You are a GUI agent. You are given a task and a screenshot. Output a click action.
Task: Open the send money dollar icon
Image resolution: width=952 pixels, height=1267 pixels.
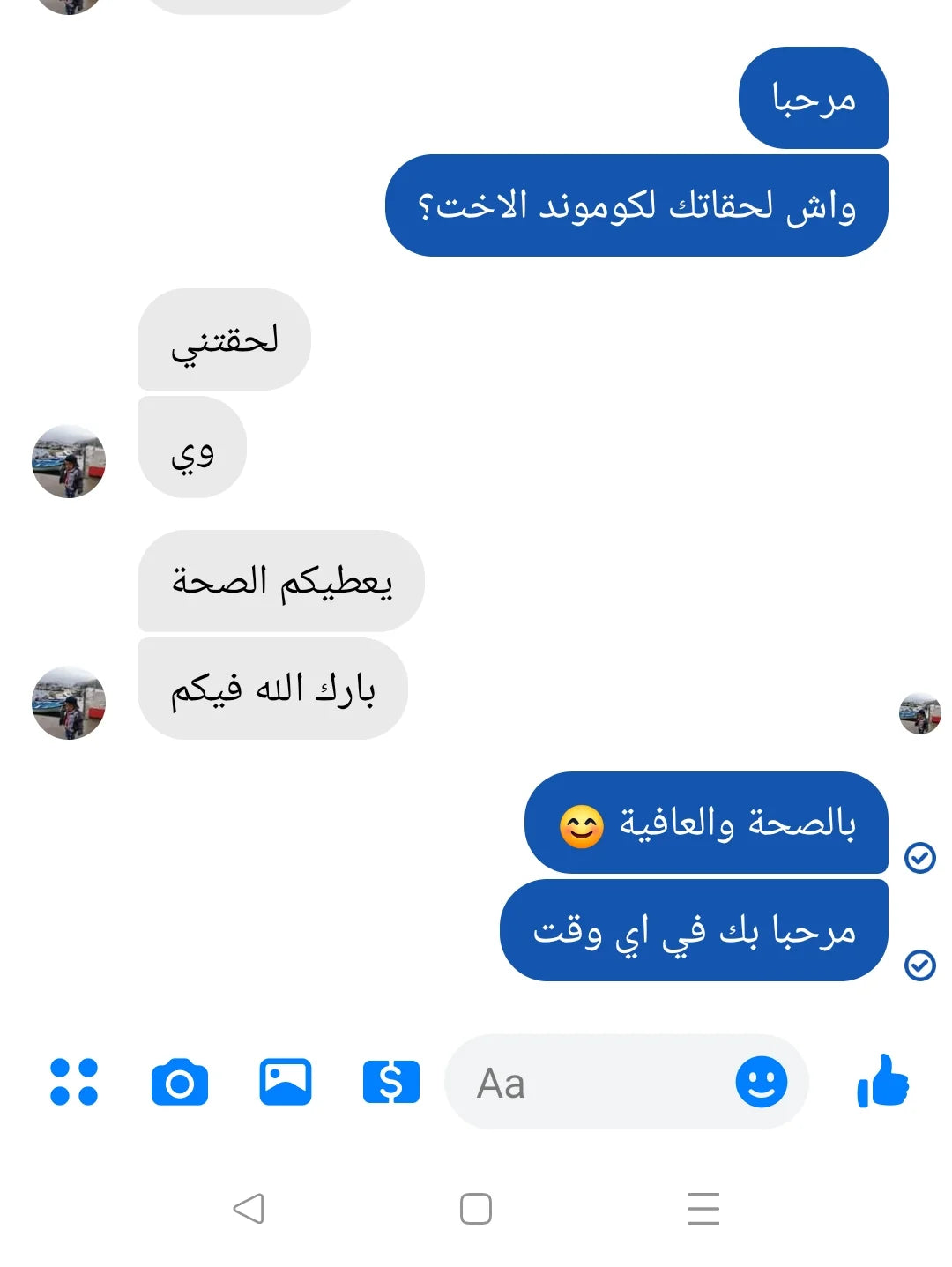(391, 1082)
